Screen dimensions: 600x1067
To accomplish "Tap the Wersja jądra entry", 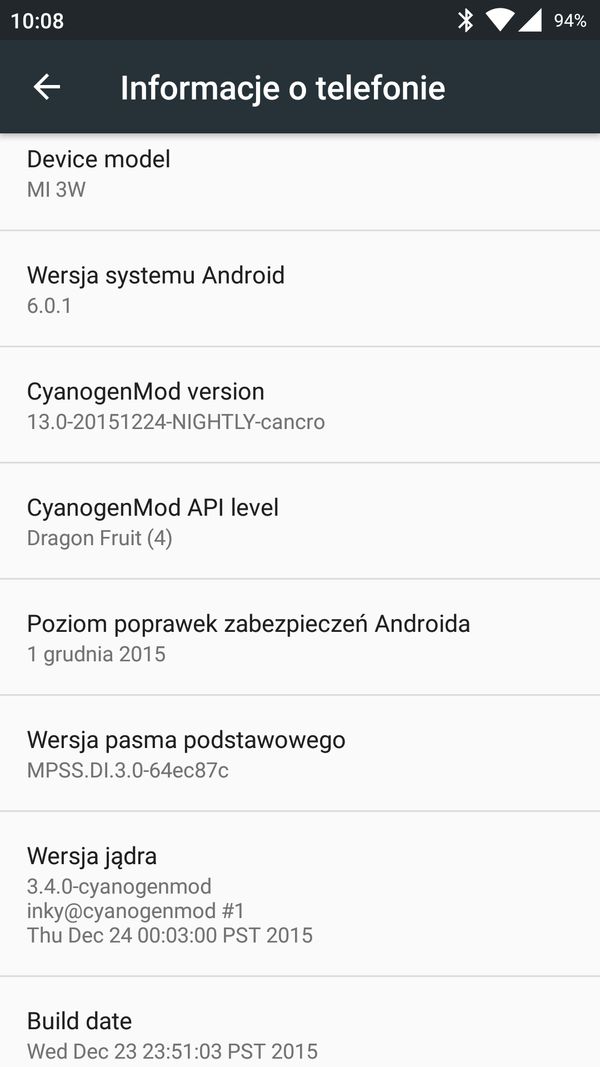I will [x=300, y=894].
